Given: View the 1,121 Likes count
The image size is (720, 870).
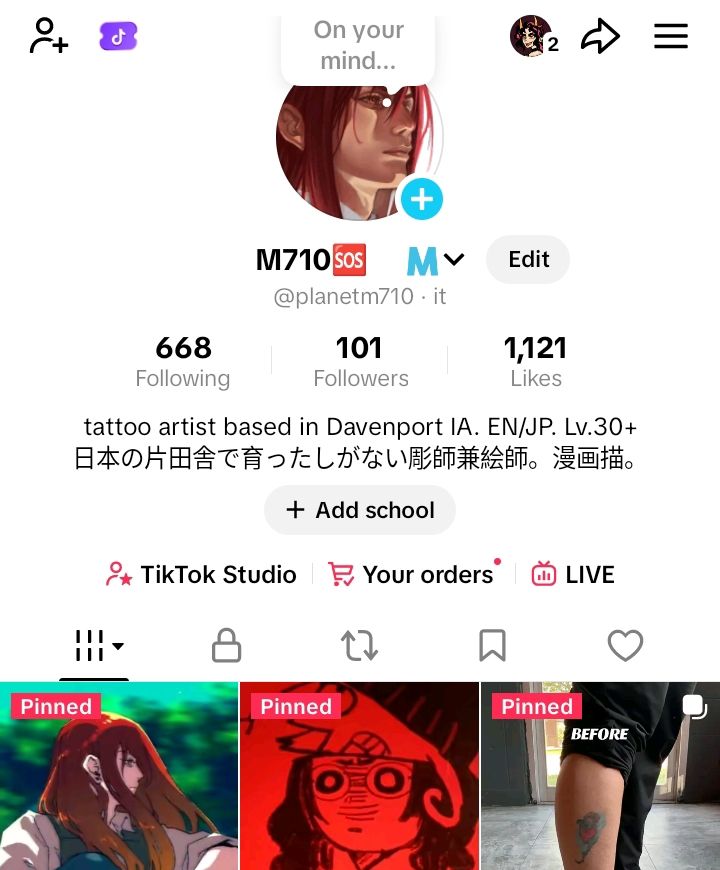Looking at the screenshot, I should point(536,361).
